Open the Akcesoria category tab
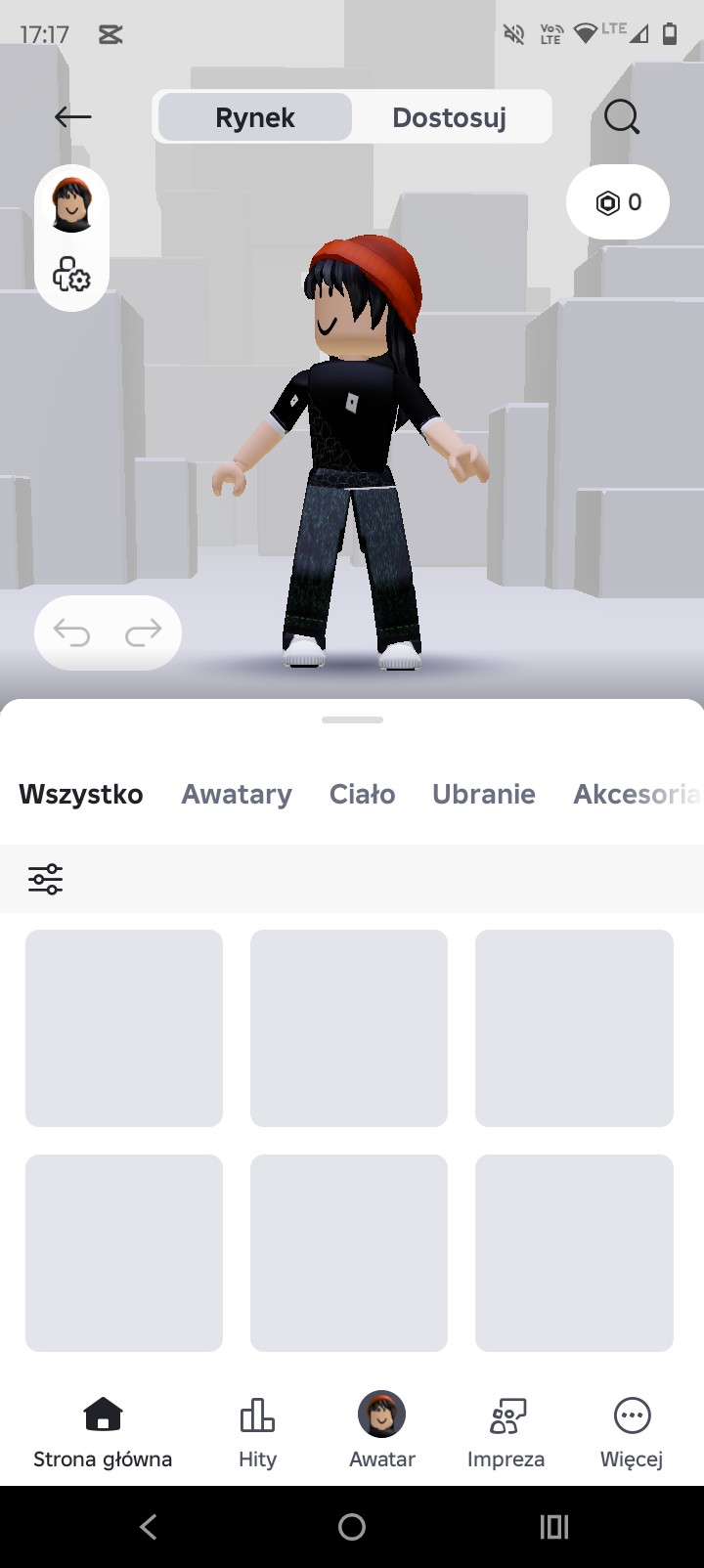 [x=638, y=794]
